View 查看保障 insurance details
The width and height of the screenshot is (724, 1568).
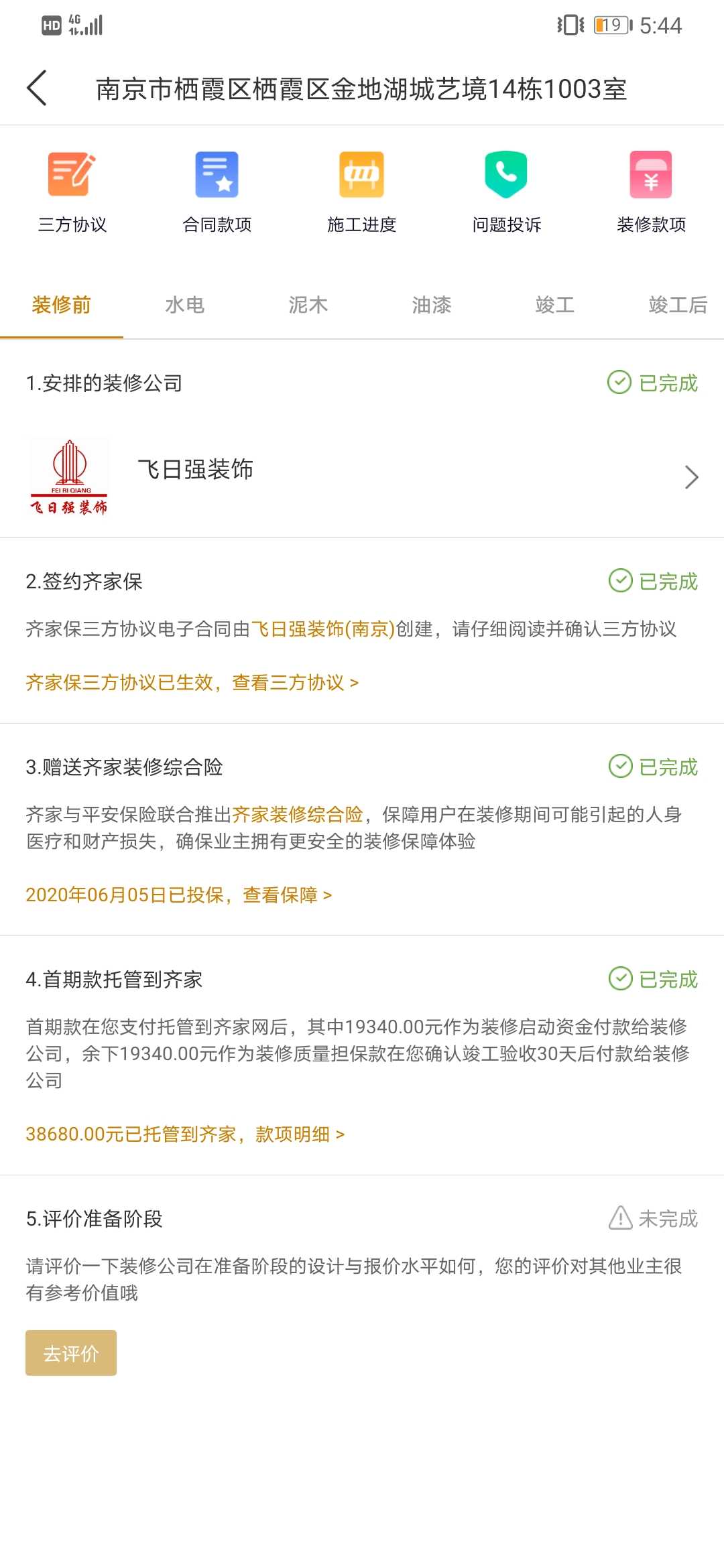click(x=287, y=895)
